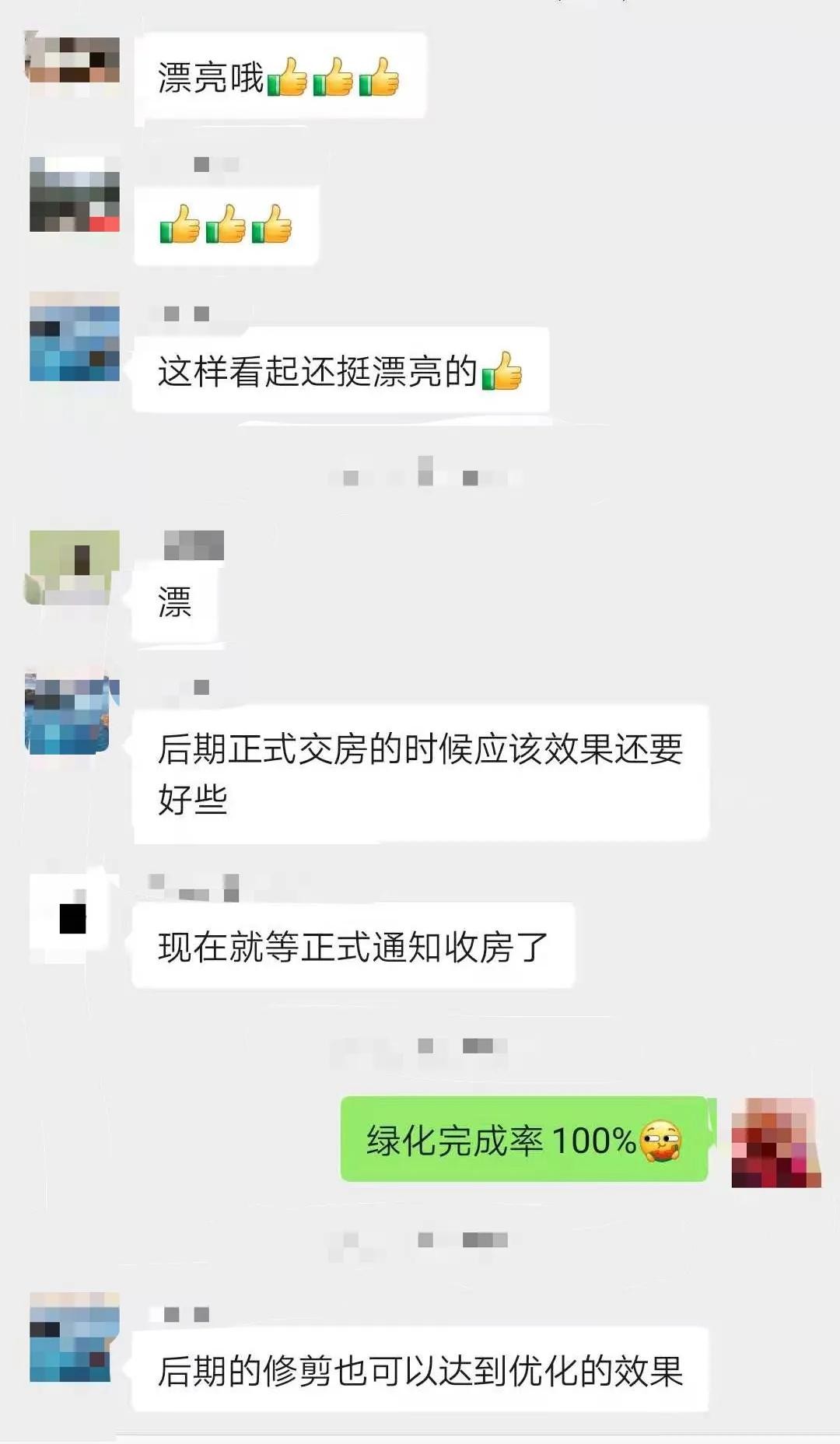840x1444 pixels.
Task: Tap avatar beside the thumbs-up-only message
Action: 75,195
